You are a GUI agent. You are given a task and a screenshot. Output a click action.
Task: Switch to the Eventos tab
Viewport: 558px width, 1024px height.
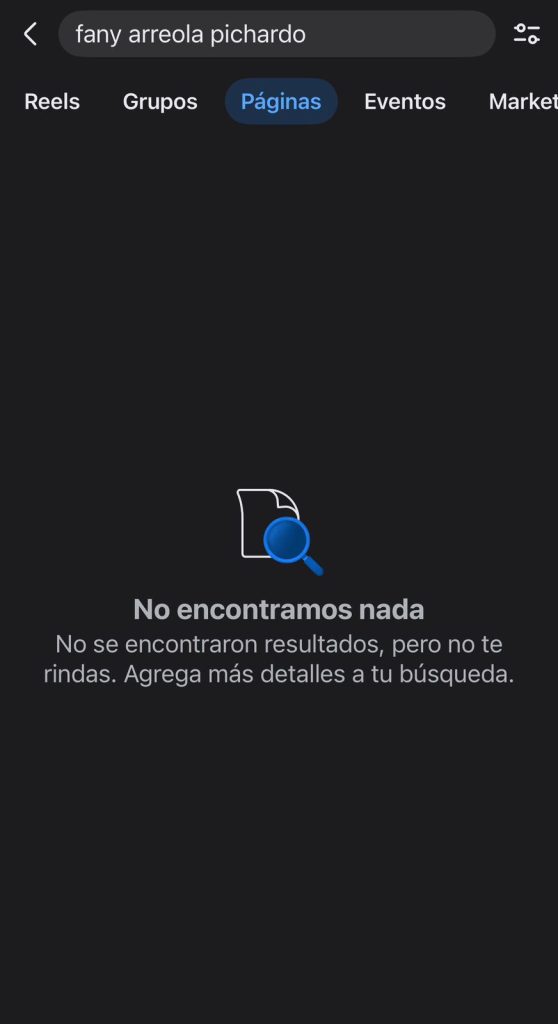coord(405,101)
